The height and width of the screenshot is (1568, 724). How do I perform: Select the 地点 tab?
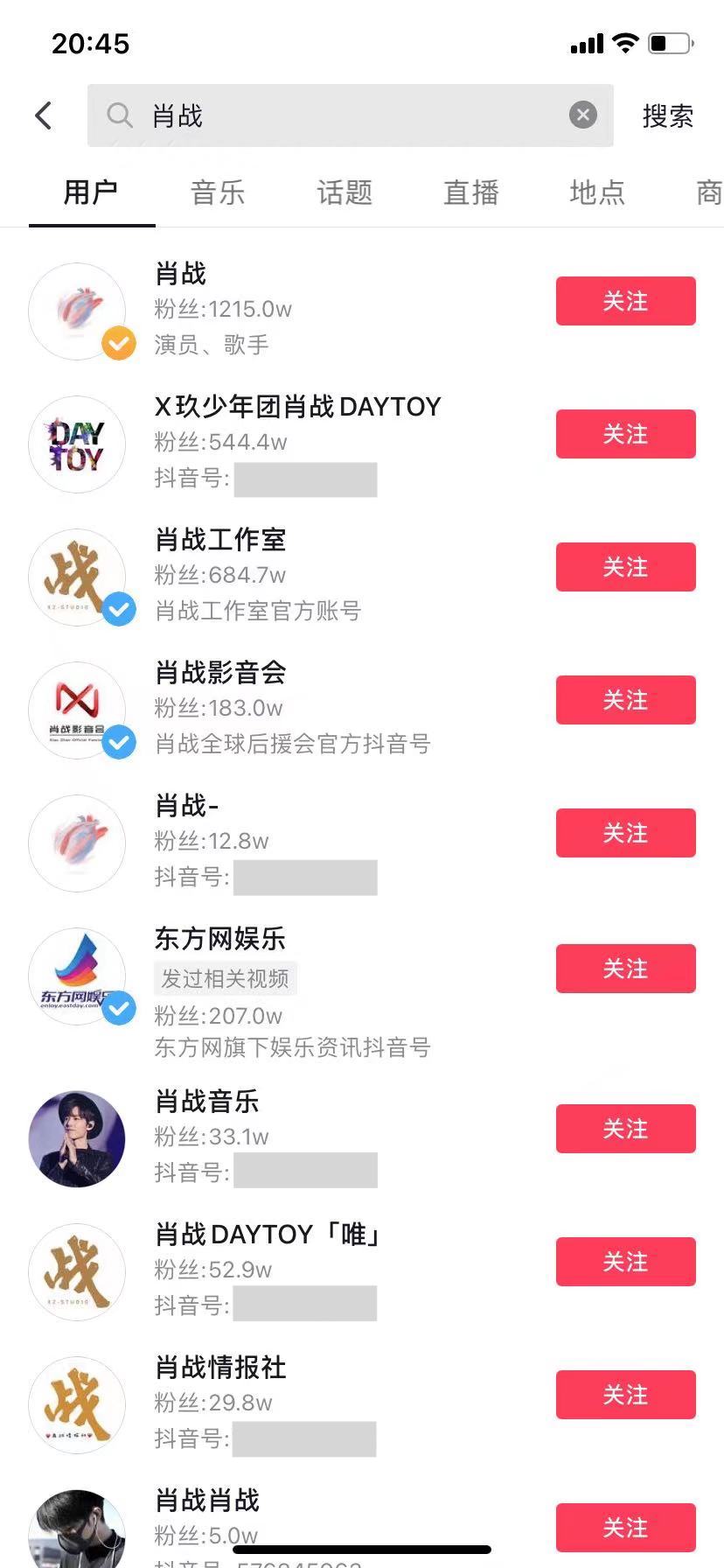pyautogui.click(x=597, y=192)
